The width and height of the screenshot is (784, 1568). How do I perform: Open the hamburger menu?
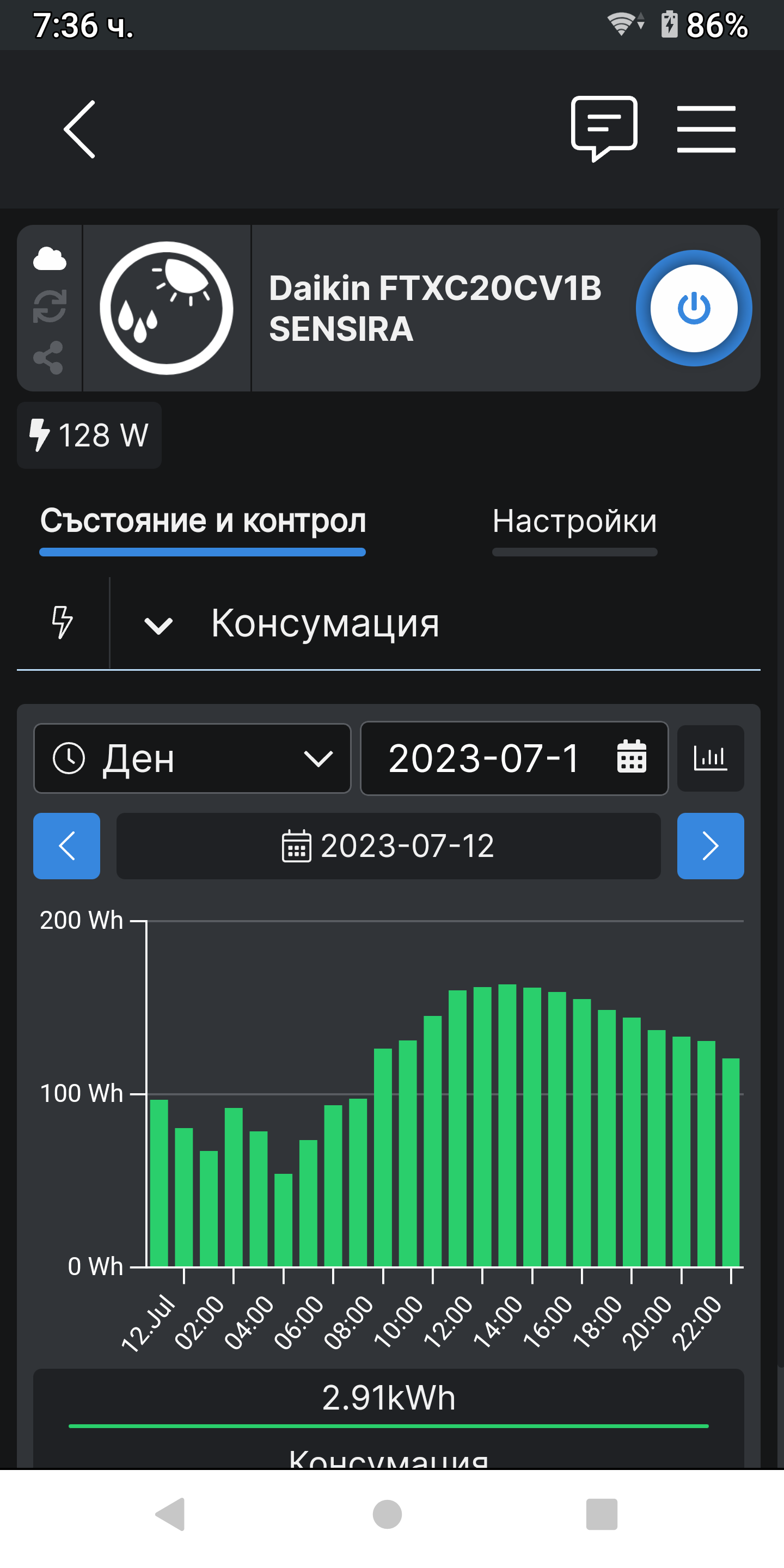click(x=706, y=129)
